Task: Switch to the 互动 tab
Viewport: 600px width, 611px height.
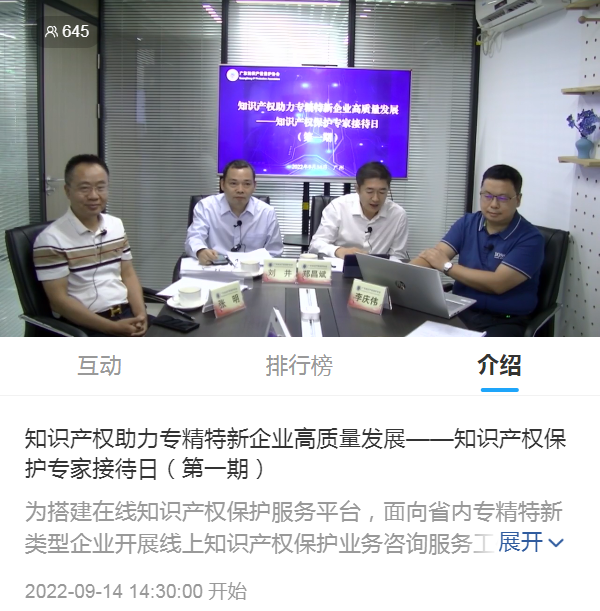Action: [100, 366]
